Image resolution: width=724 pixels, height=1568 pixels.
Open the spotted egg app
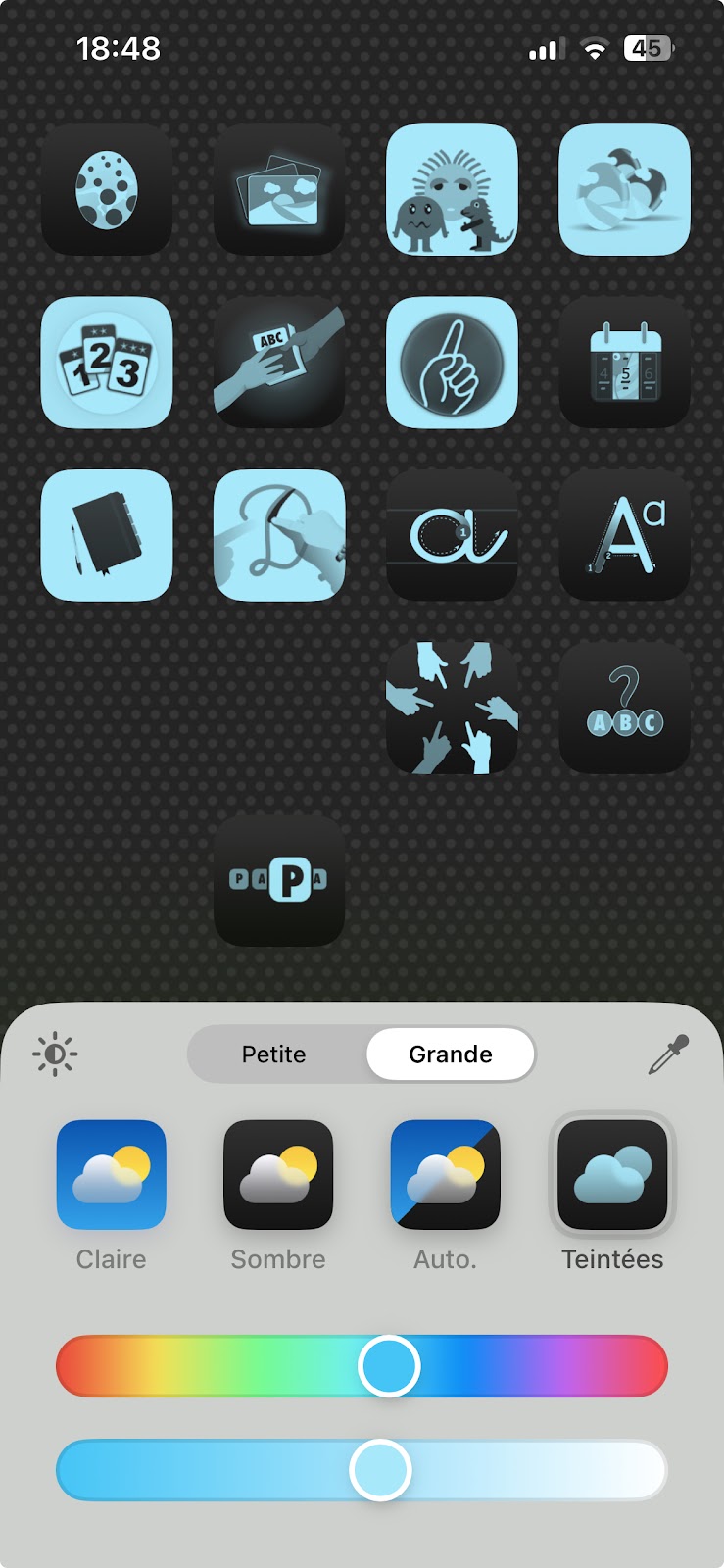107,190
